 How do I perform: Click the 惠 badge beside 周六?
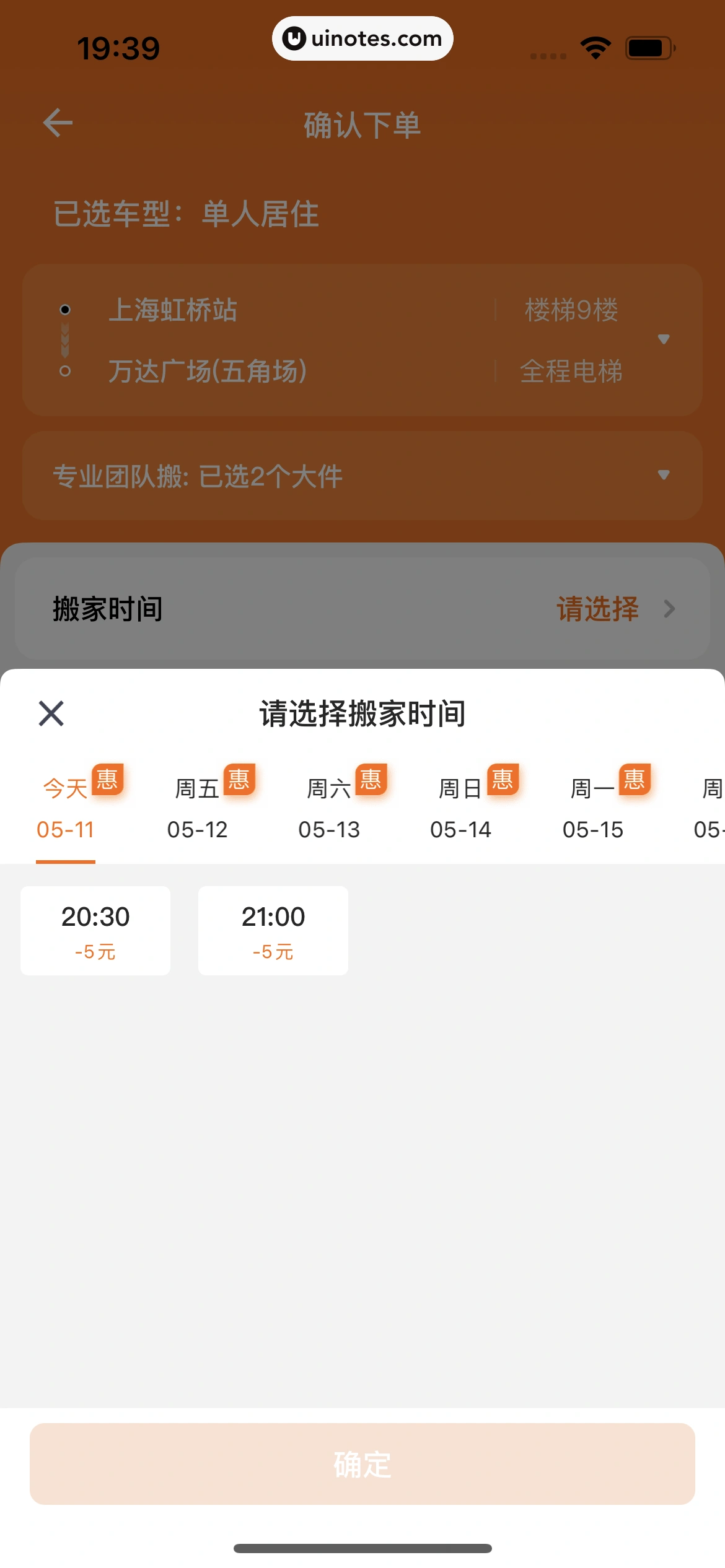371,781
